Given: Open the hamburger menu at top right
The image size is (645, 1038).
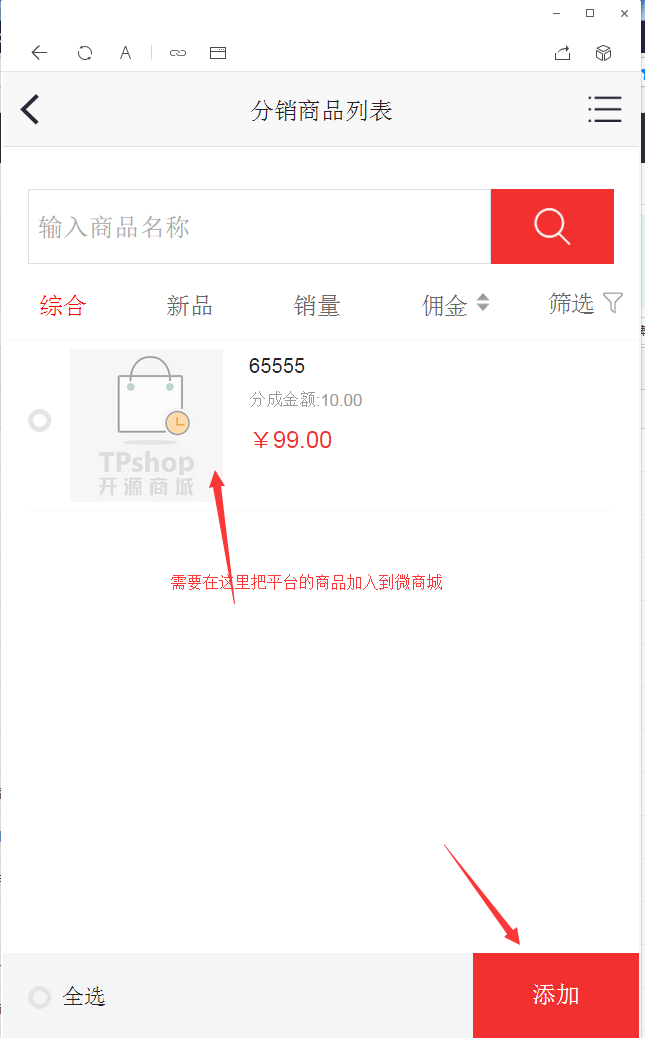Looking at the screenshot, I should 604,109.
